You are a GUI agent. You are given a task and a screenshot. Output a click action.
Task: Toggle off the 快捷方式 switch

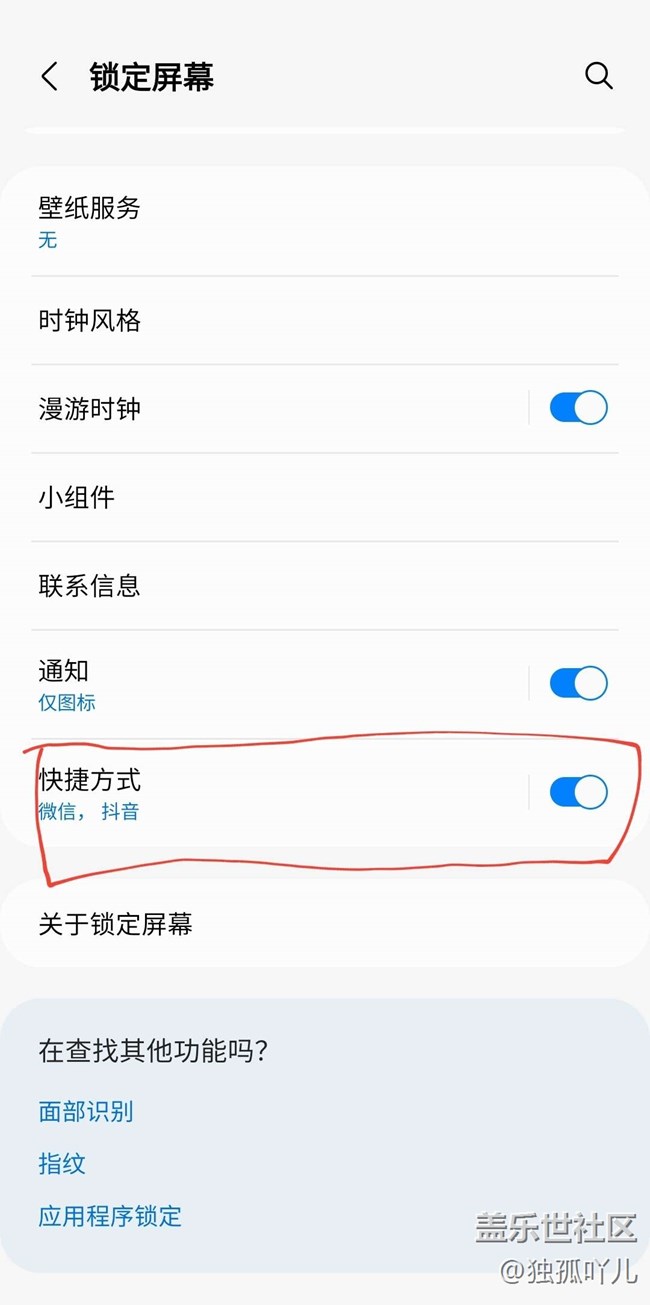[579, 792]
